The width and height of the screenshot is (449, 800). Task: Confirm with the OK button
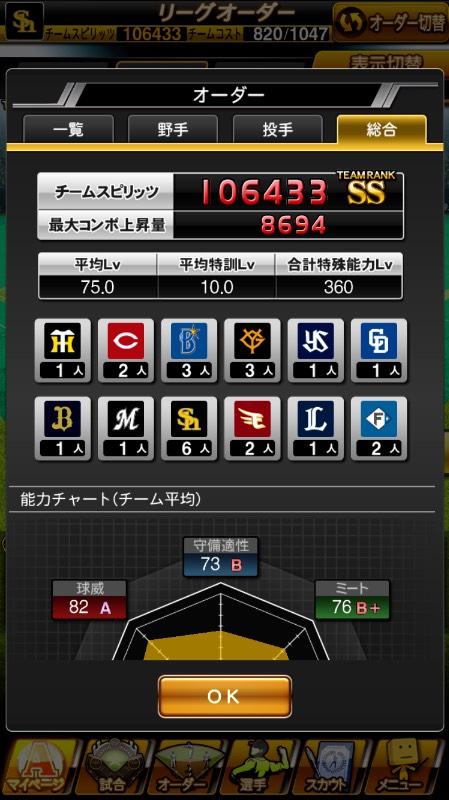click(x=224, y=696)
